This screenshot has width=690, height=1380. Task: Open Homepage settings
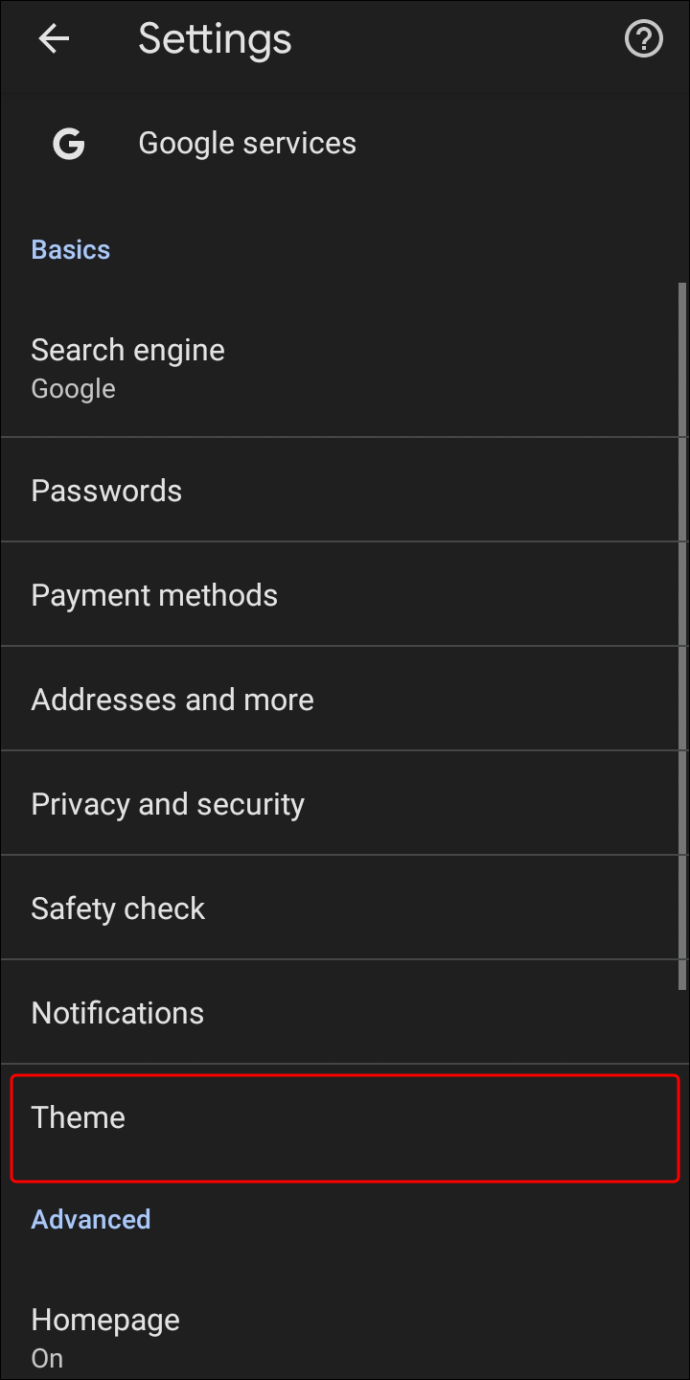pyautogui.click(x=105, y=1336)
